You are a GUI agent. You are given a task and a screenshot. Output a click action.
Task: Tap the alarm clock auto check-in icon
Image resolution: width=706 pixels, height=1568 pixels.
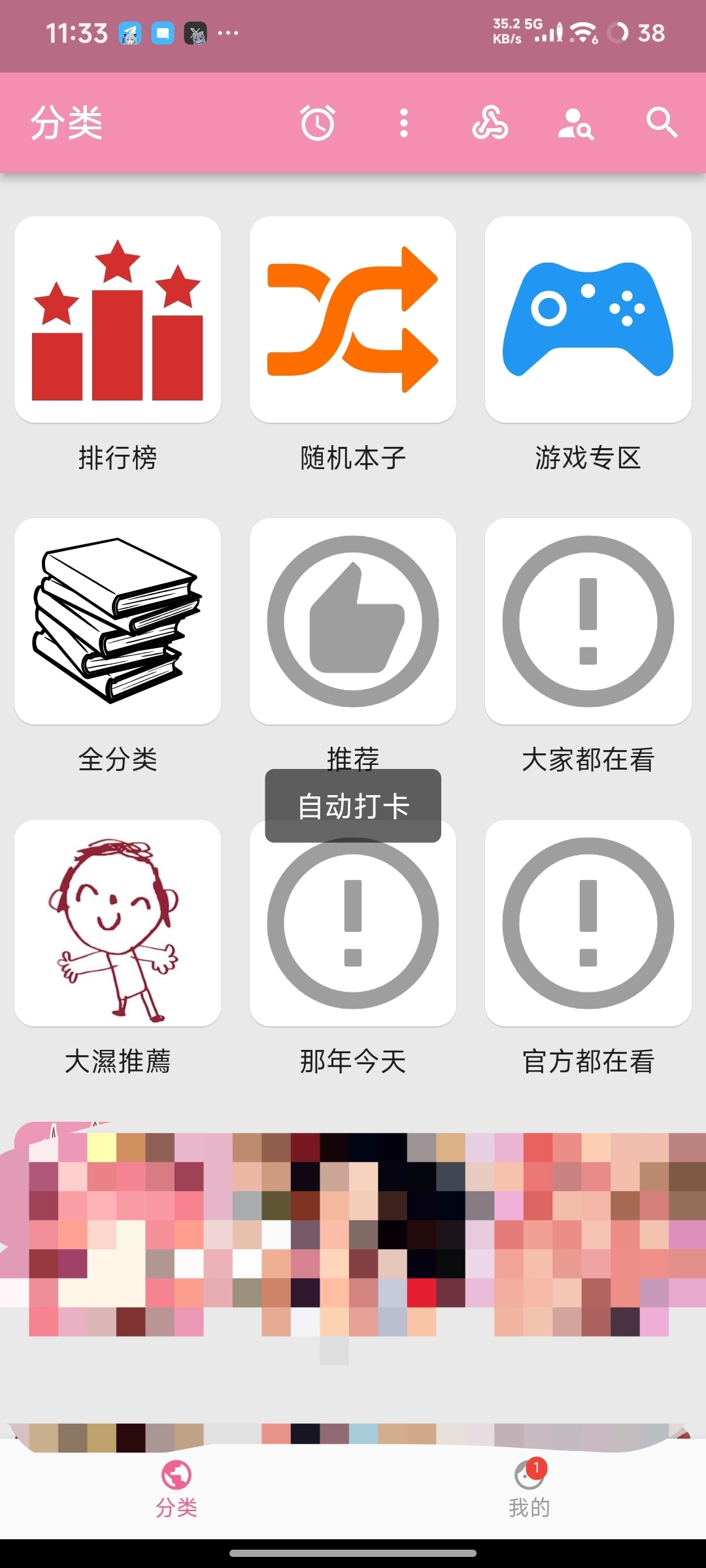pyautogui.click(x=318, y=123)
